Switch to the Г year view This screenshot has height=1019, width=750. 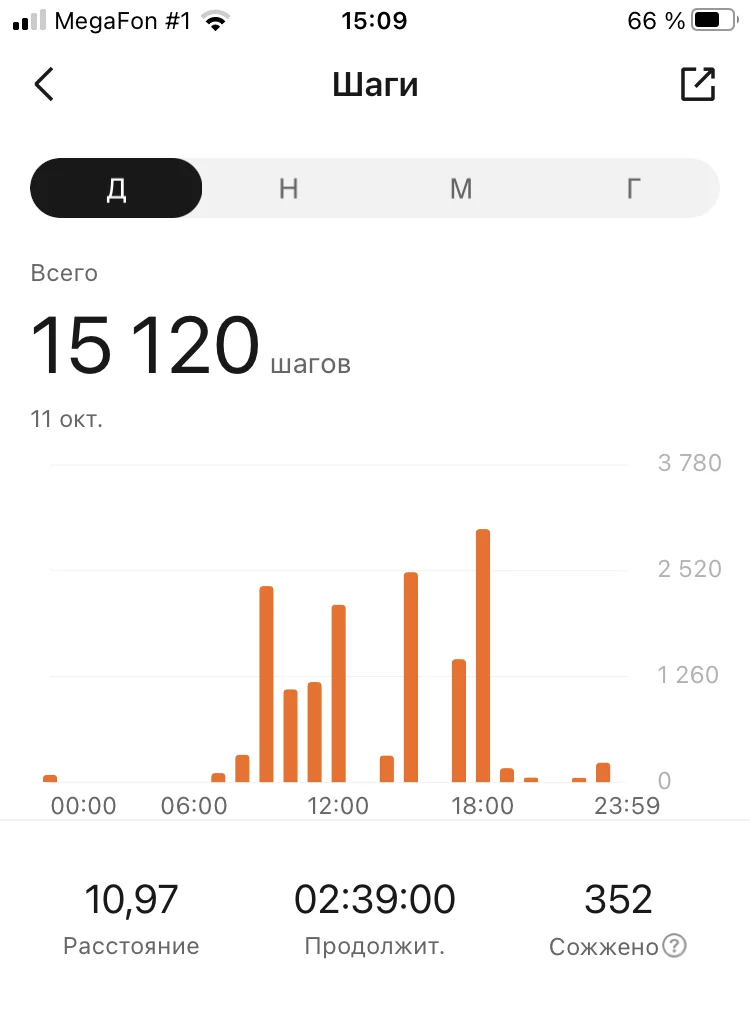pos(633,188)
